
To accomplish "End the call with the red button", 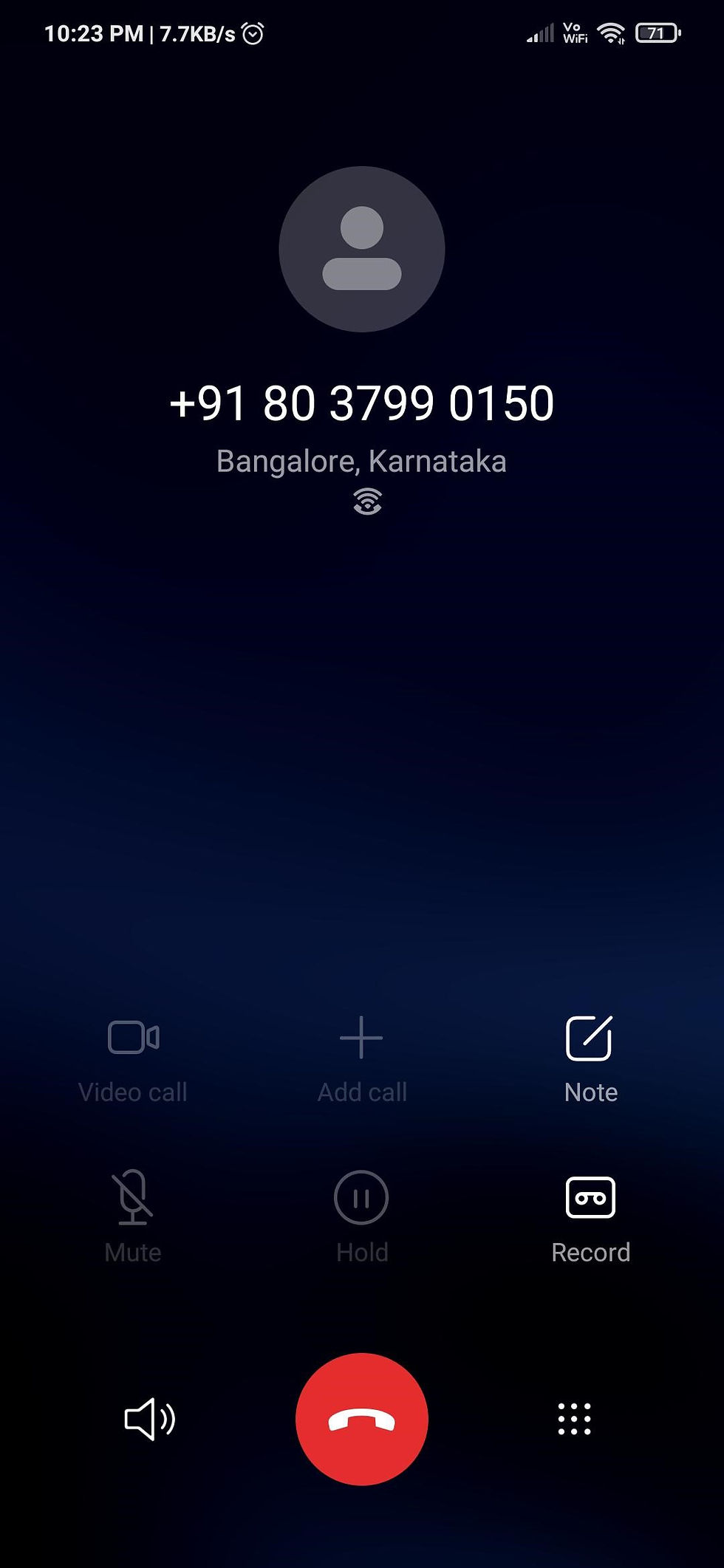I will click(x=361, y=1419).
